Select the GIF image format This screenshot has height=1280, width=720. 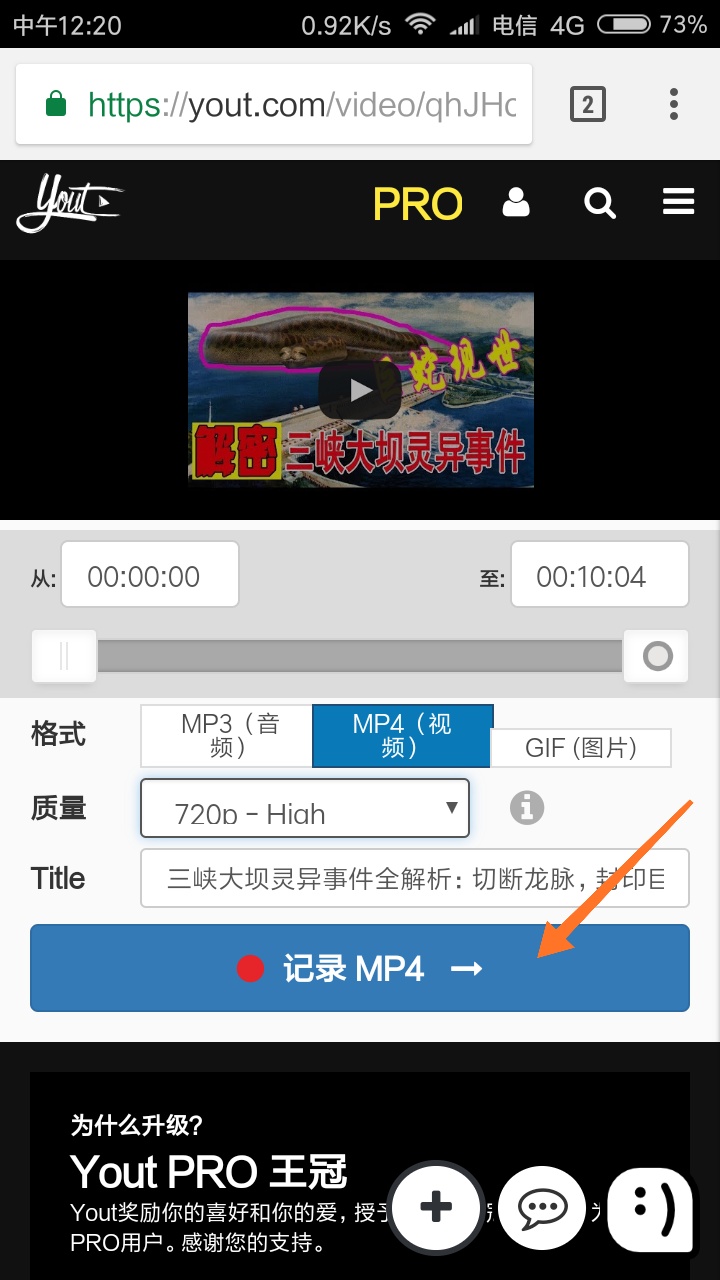coord(581,748)
